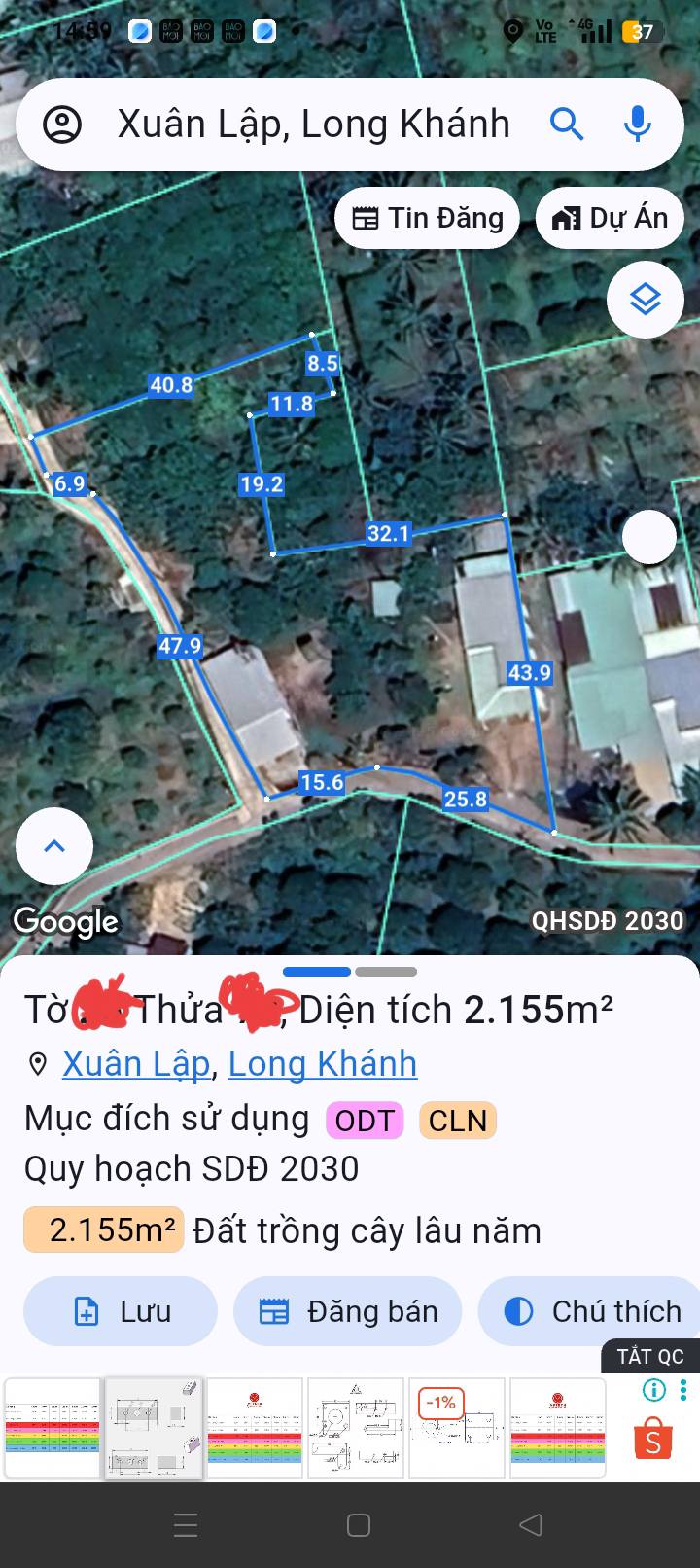This screenshot has width=700, height=1568.
Task: Turn off ads with TẮT QC
Action: click(650, 1357)
